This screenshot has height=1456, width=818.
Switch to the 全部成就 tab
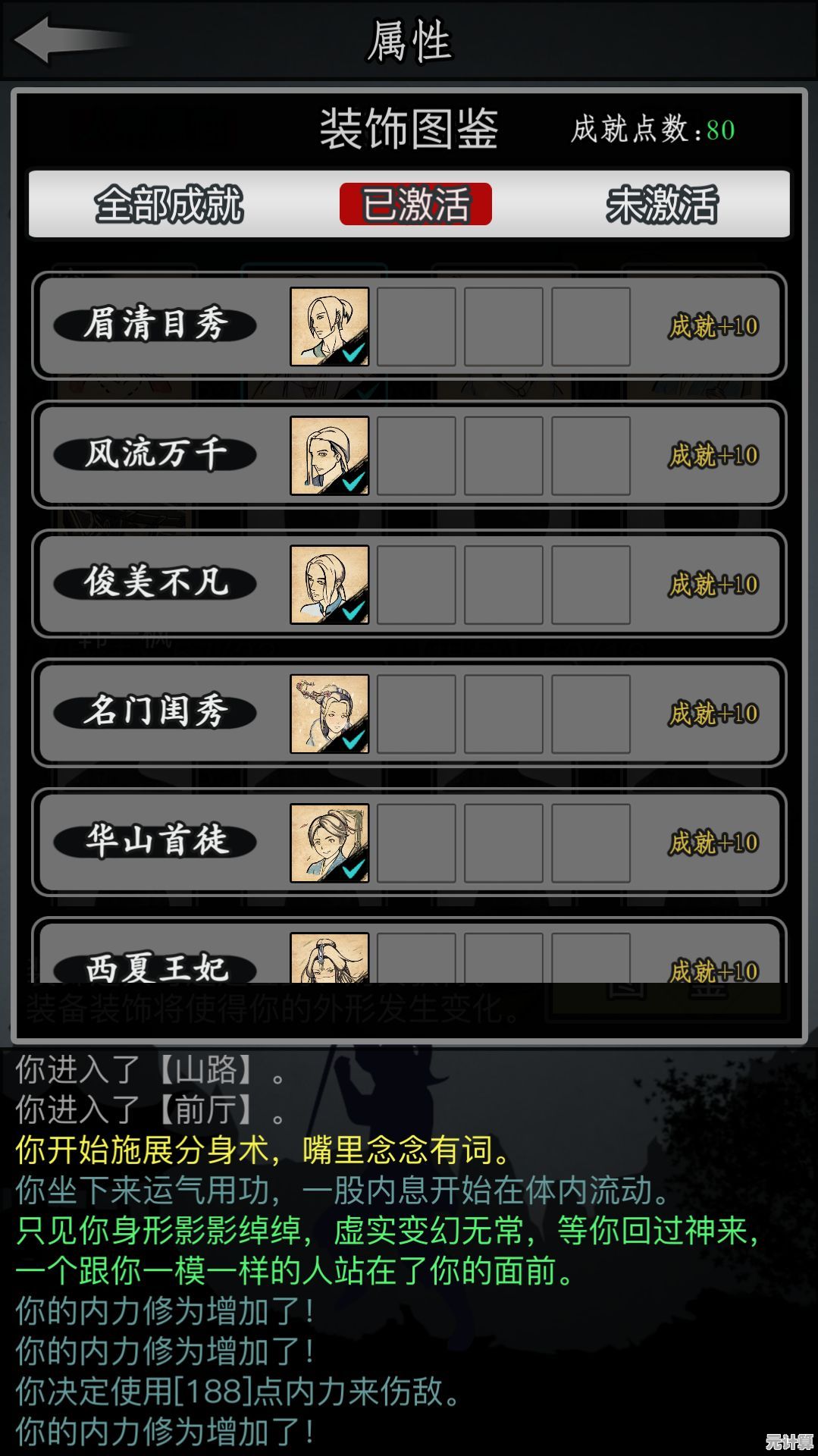169,205
